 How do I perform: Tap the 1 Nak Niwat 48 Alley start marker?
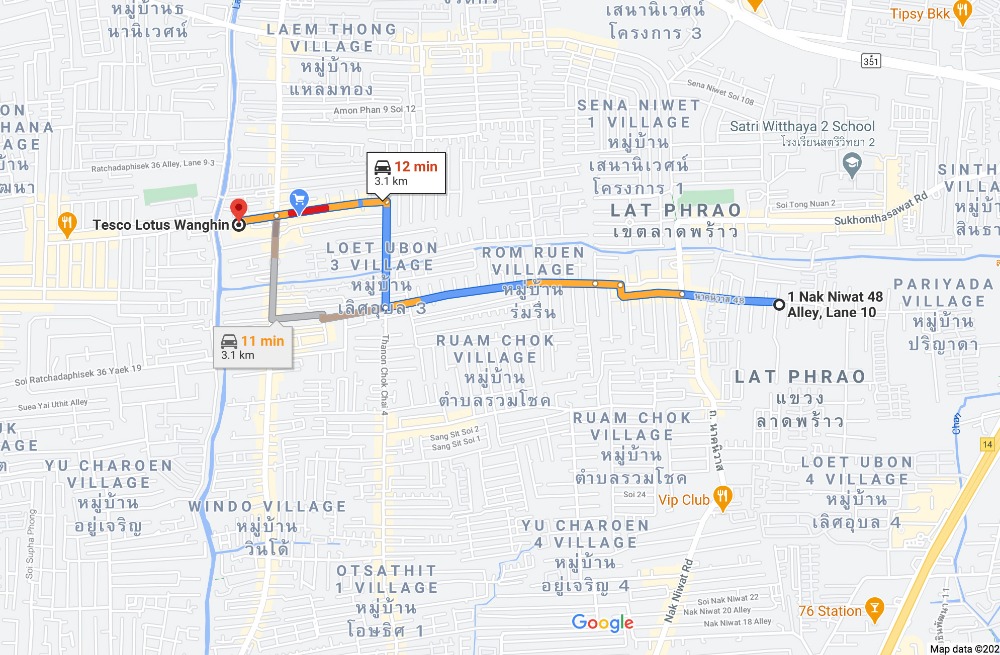[x=779, y=303]
